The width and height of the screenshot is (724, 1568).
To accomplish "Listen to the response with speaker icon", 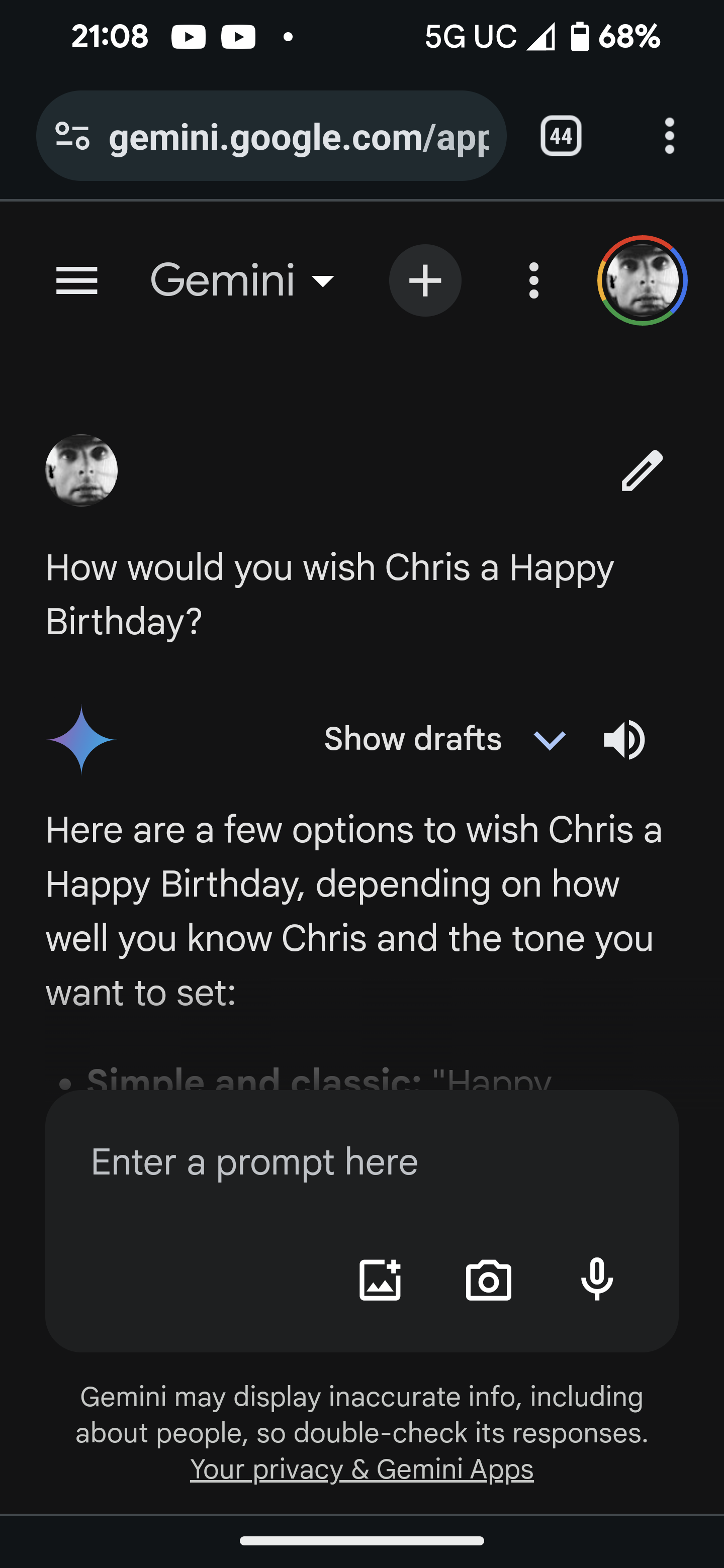I will tap(624, 740).
